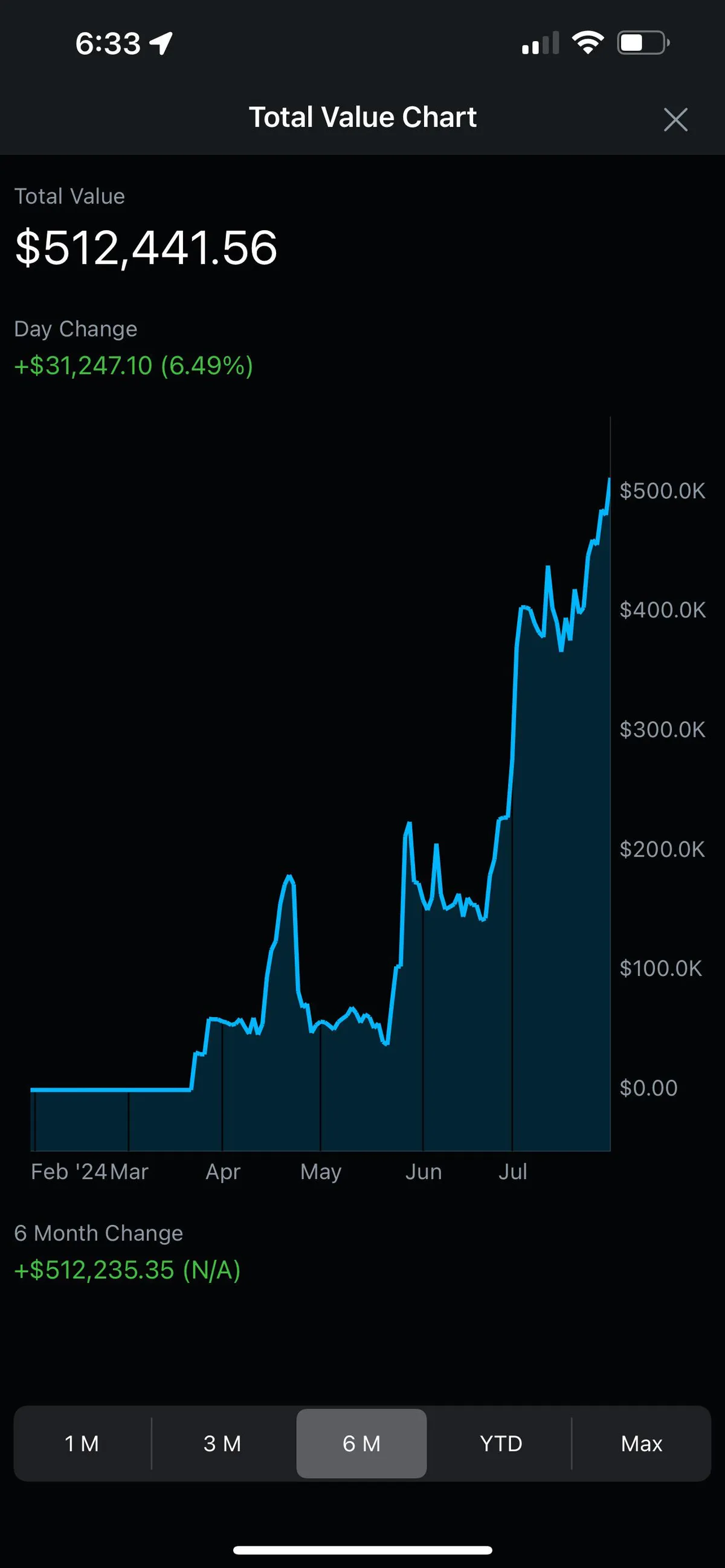Select the Max time range
The width and height of the screenshot is (725, 1568).
[642, 1444]
